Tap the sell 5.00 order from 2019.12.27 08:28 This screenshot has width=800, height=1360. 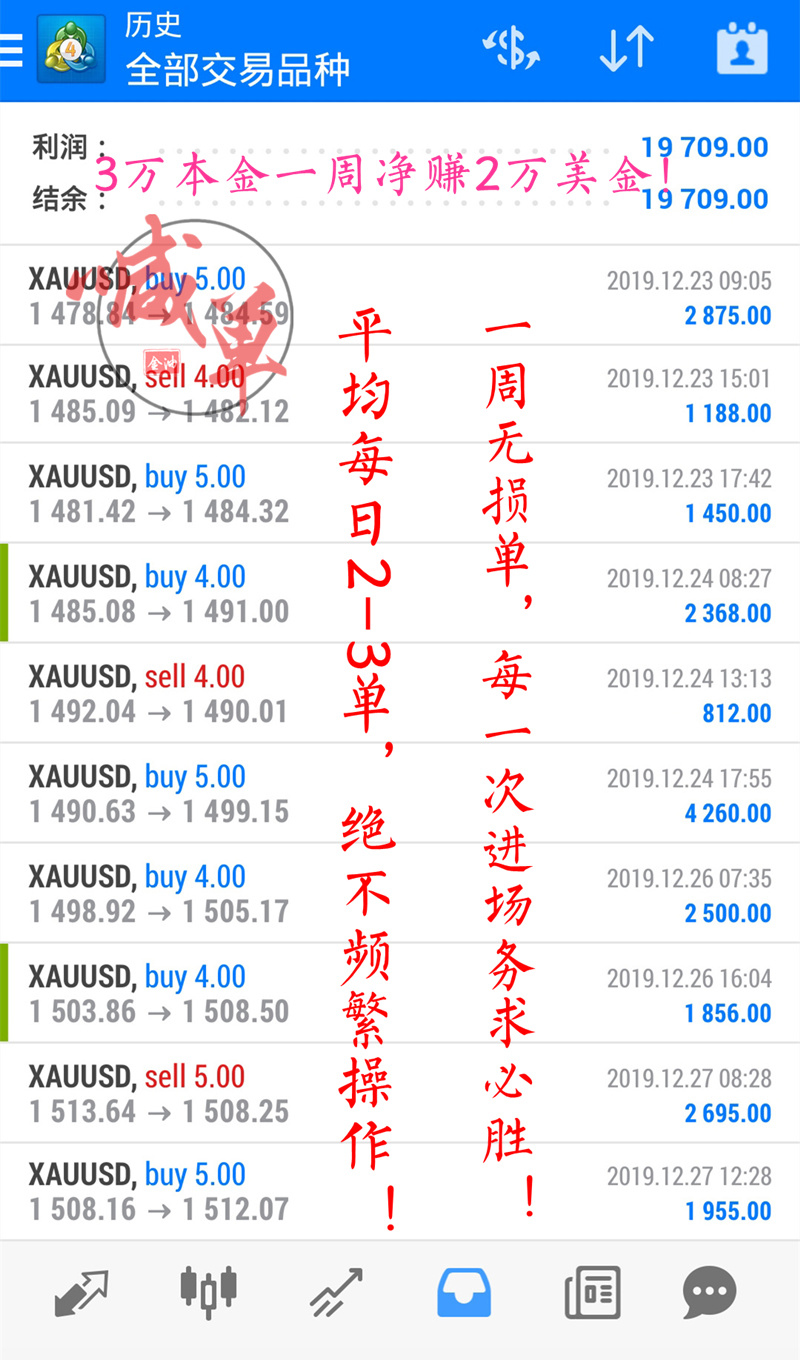click(400, 1093)
